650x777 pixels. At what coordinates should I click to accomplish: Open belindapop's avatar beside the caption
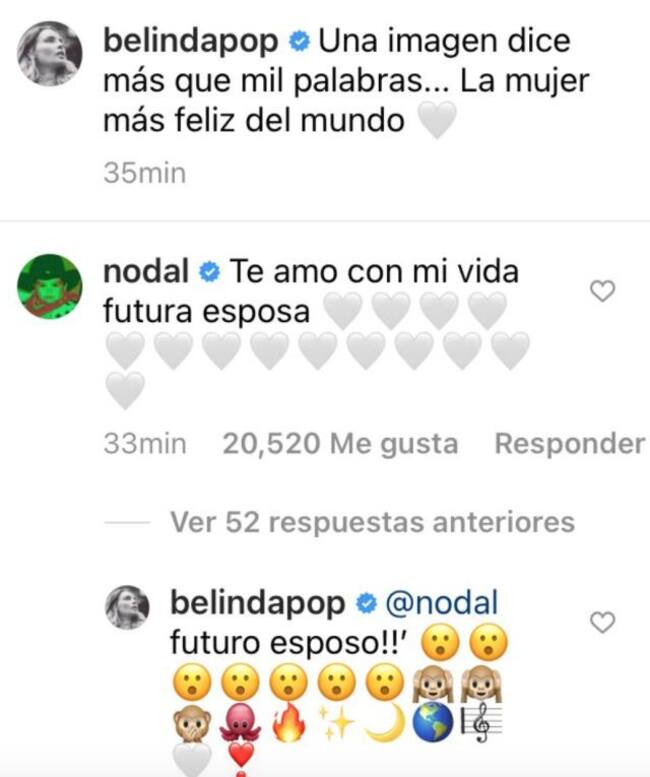click(49, 54)
